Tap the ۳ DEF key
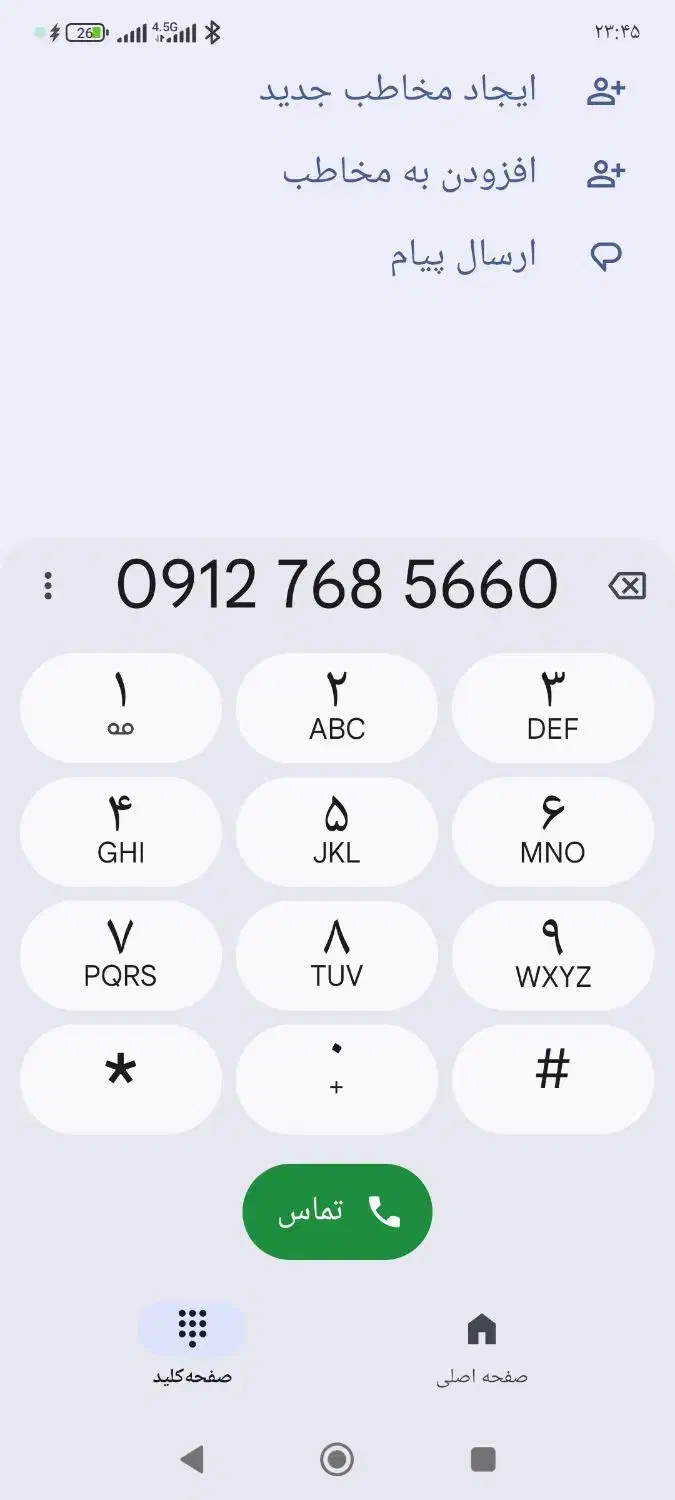 553,708
